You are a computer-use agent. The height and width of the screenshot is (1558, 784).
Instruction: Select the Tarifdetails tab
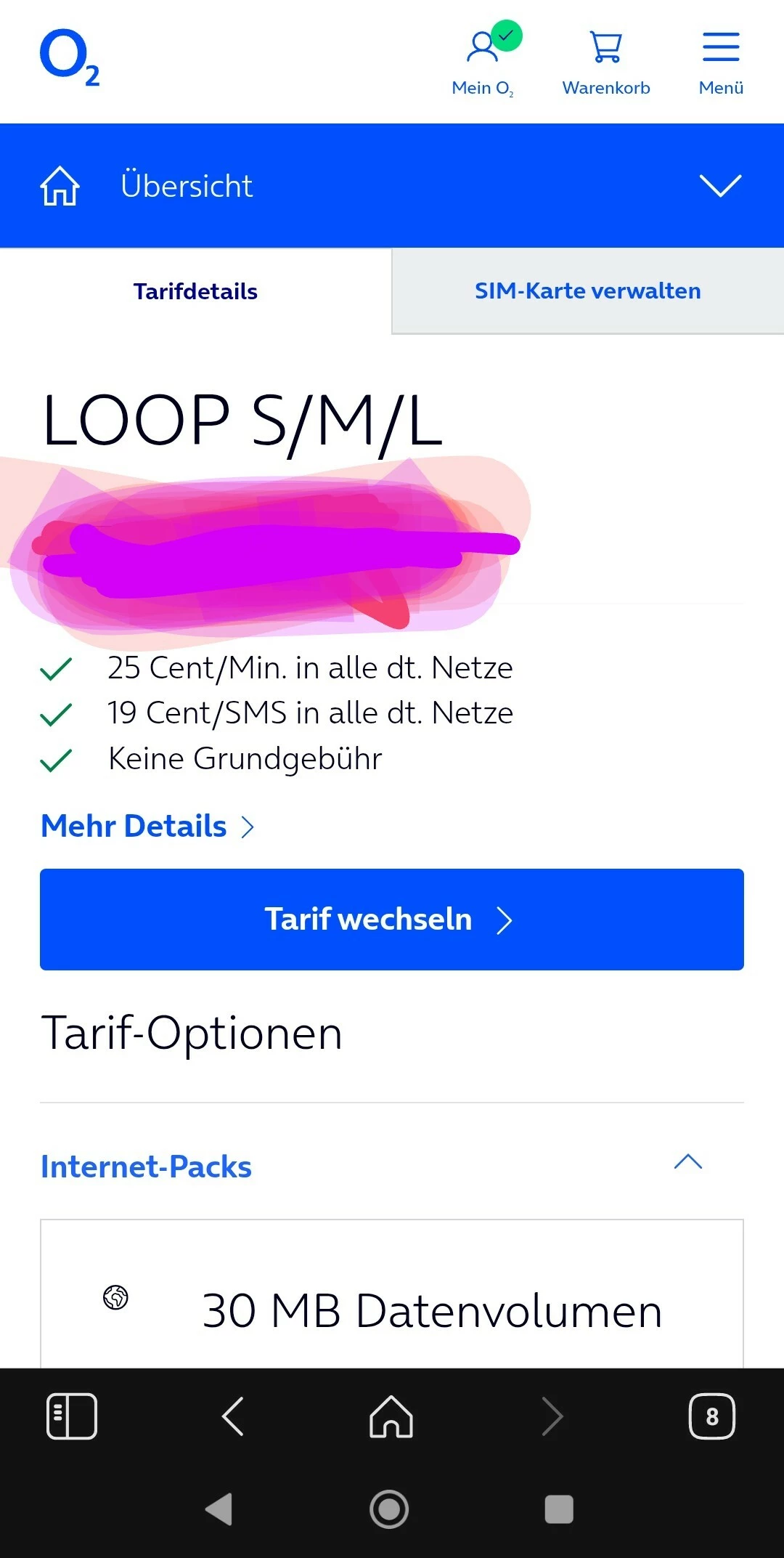[195, 291]
